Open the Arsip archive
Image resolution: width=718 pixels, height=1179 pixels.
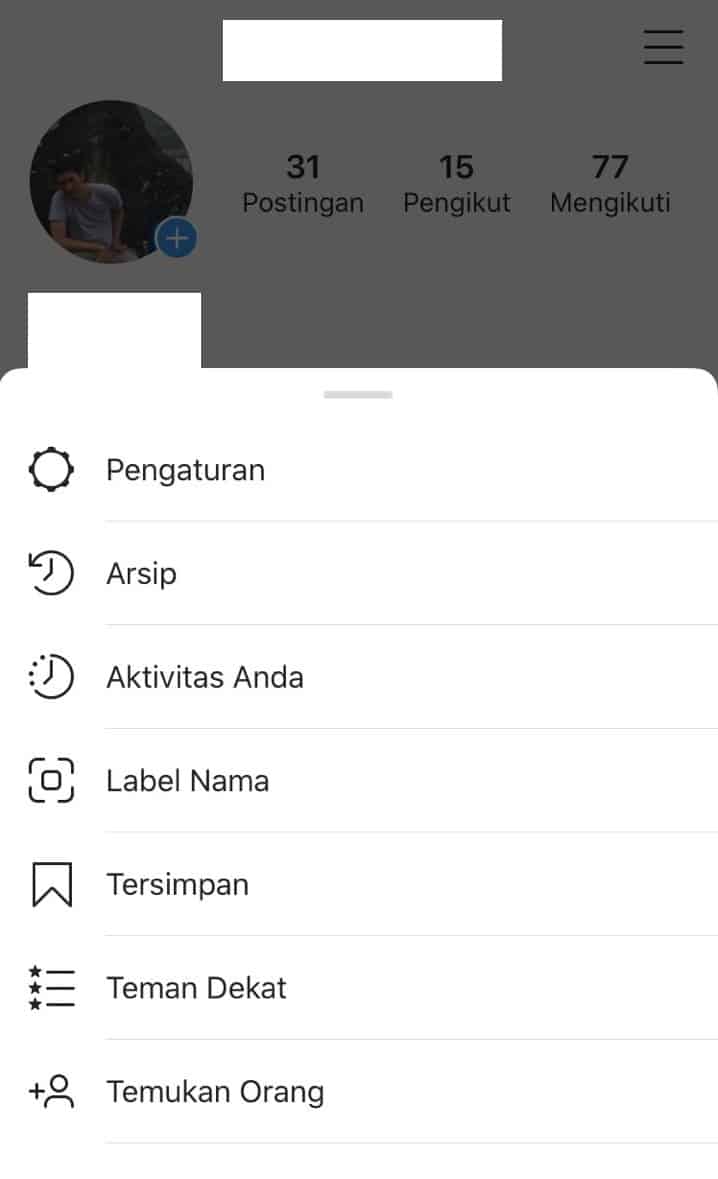[141, 574]
